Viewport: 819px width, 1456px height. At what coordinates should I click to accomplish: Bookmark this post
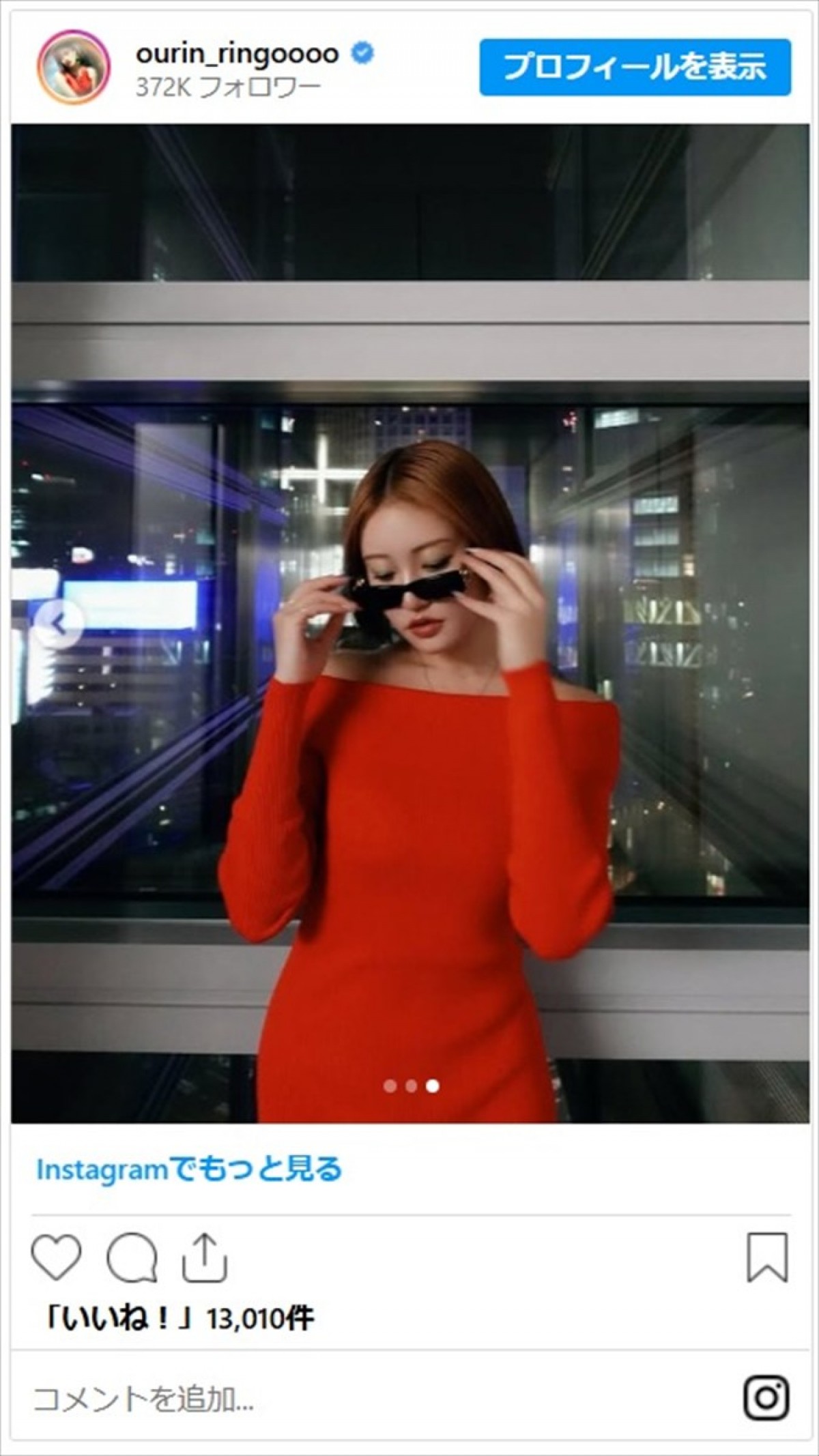[767, 1257]
